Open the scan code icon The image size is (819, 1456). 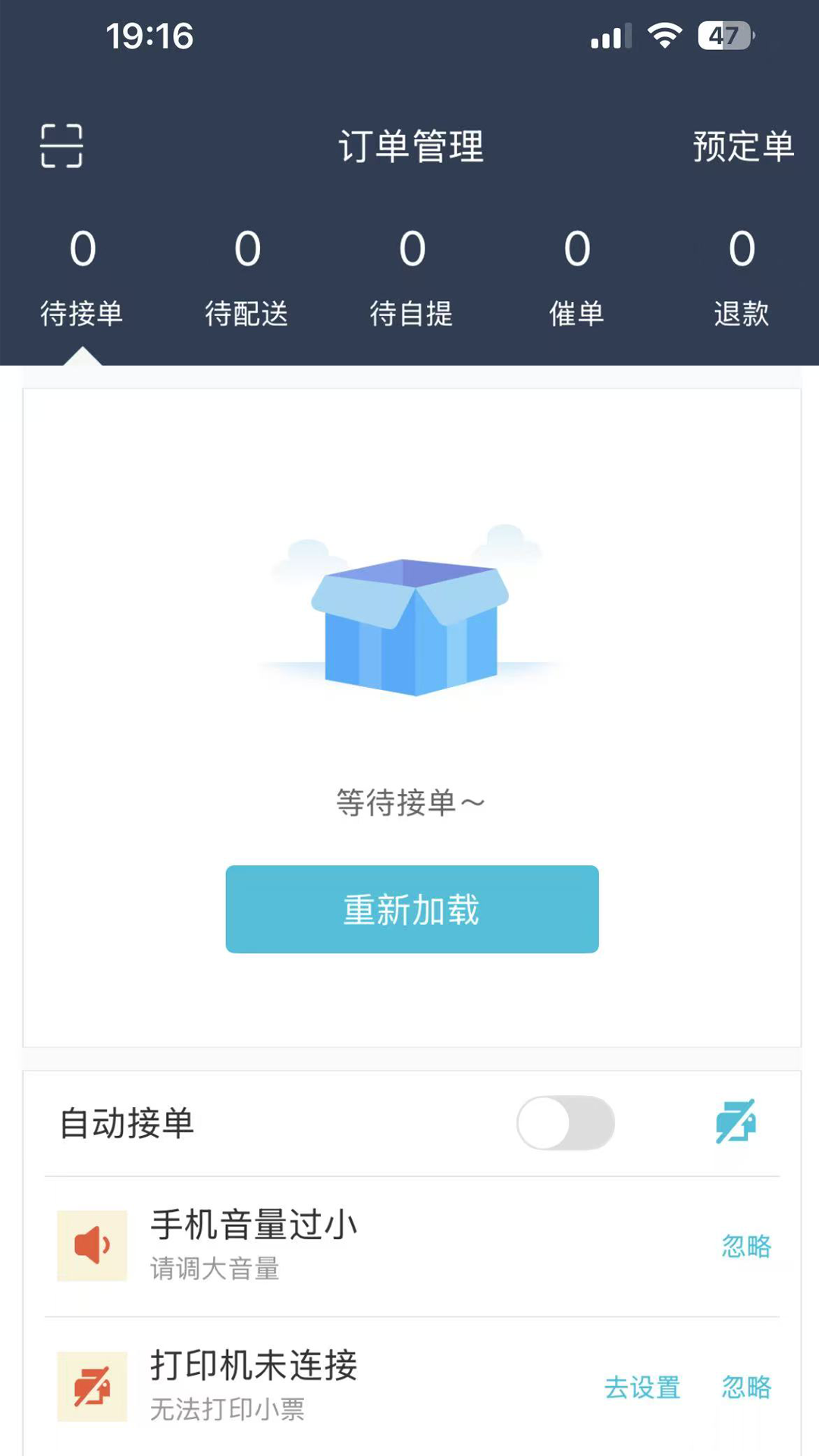(x=61, y=146)
